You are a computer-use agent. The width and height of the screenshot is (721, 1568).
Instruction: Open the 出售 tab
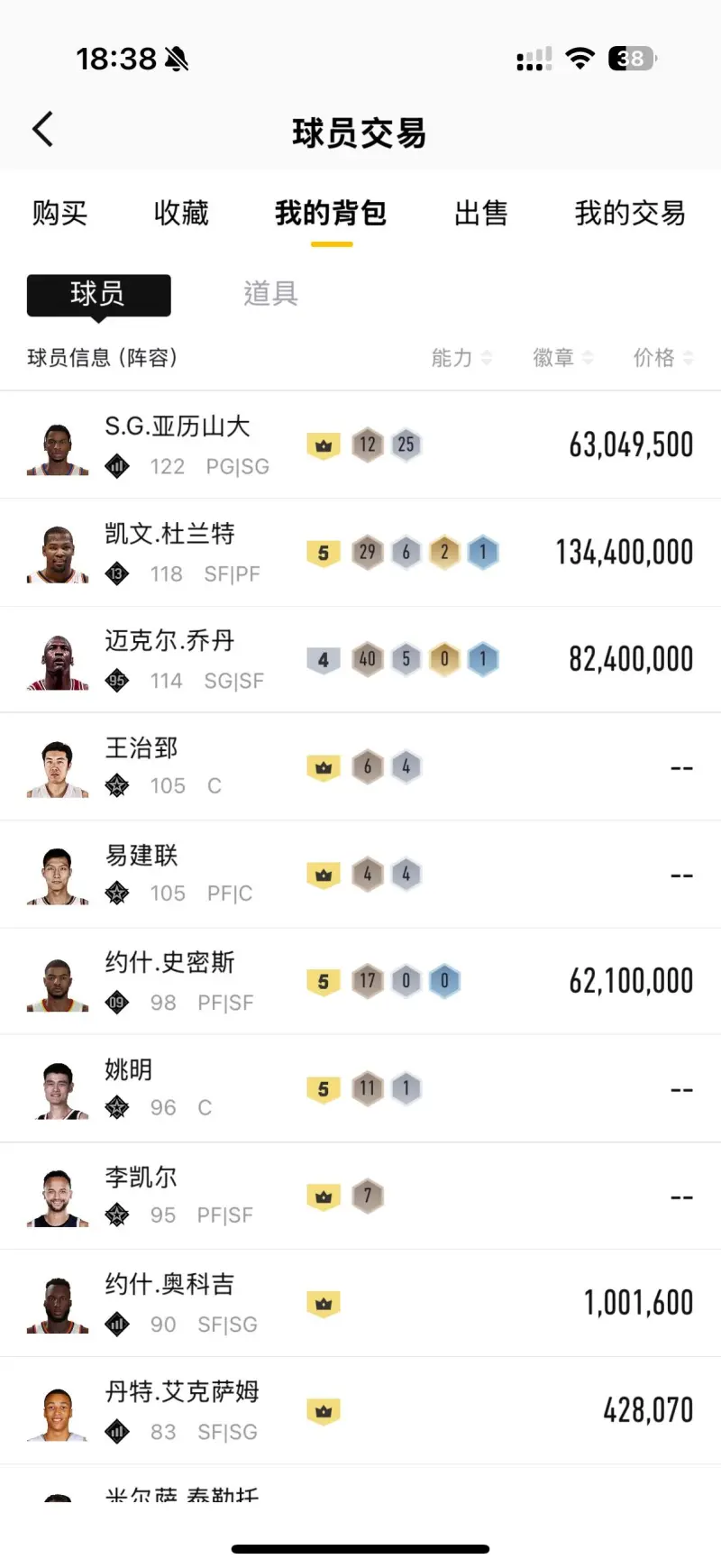pos(481,214)
